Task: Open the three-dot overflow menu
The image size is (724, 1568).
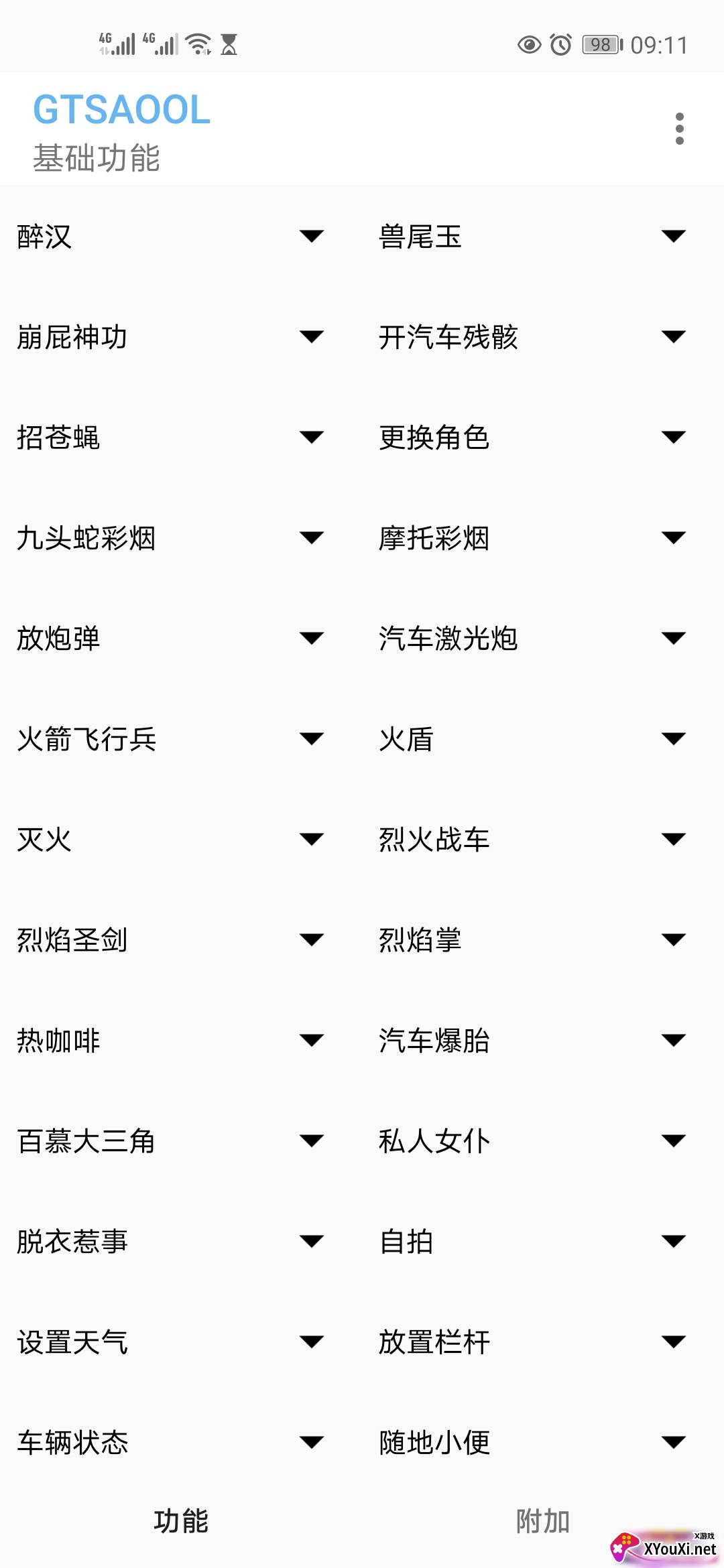Action: (679, 128)
